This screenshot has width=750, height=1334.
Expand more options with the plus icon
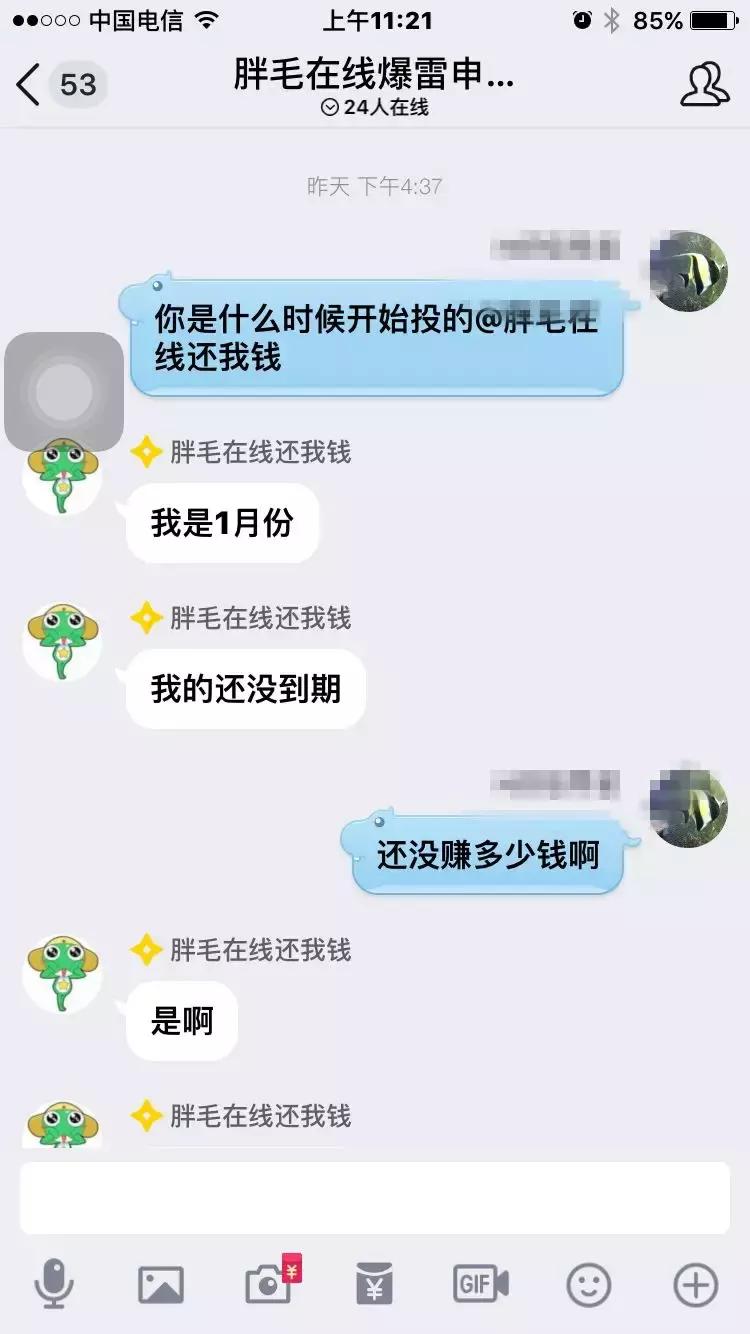(694, 1285)
